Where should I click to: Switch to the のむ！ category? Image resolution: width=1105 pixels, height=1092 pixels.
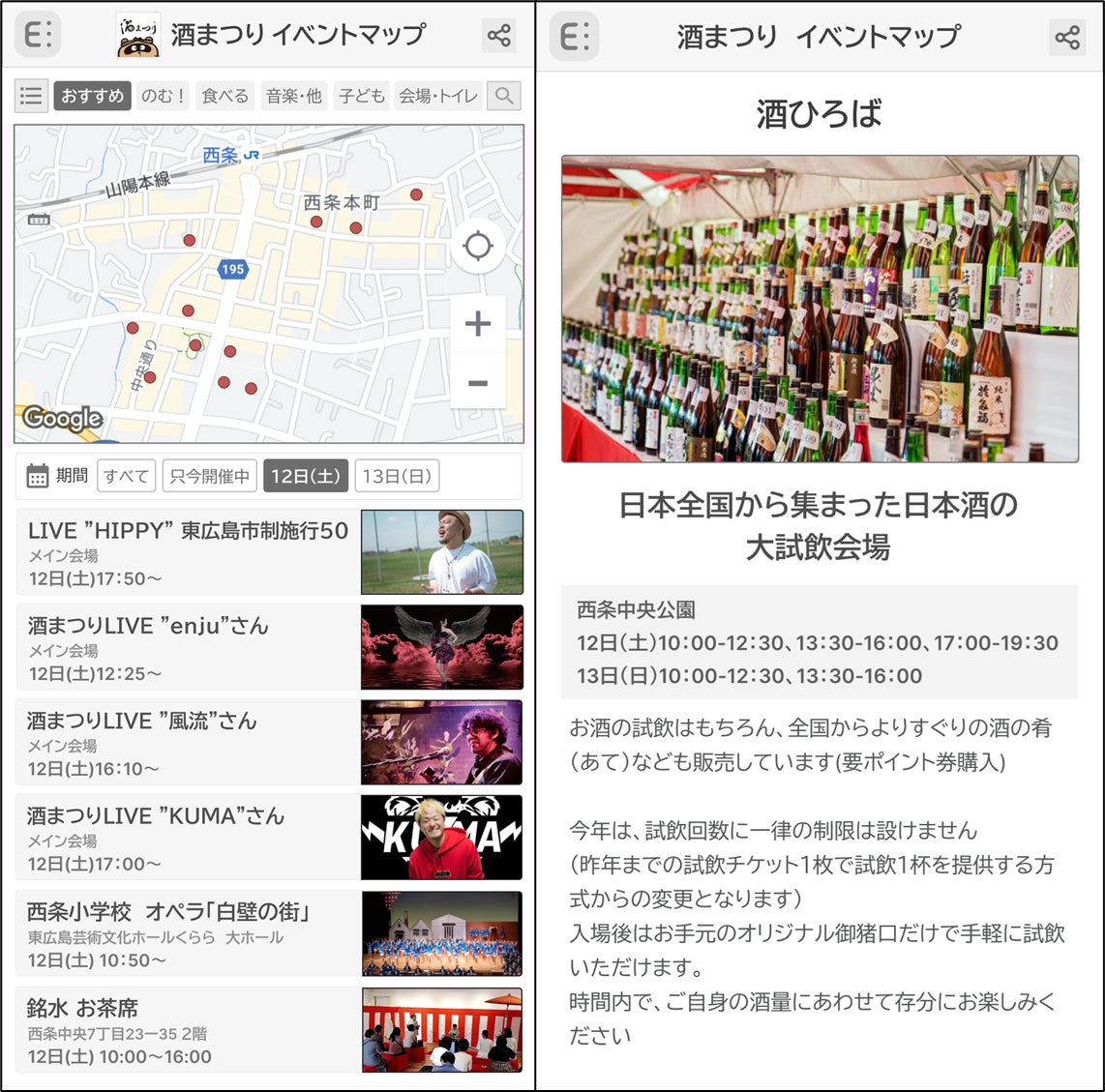click(163, 96)
